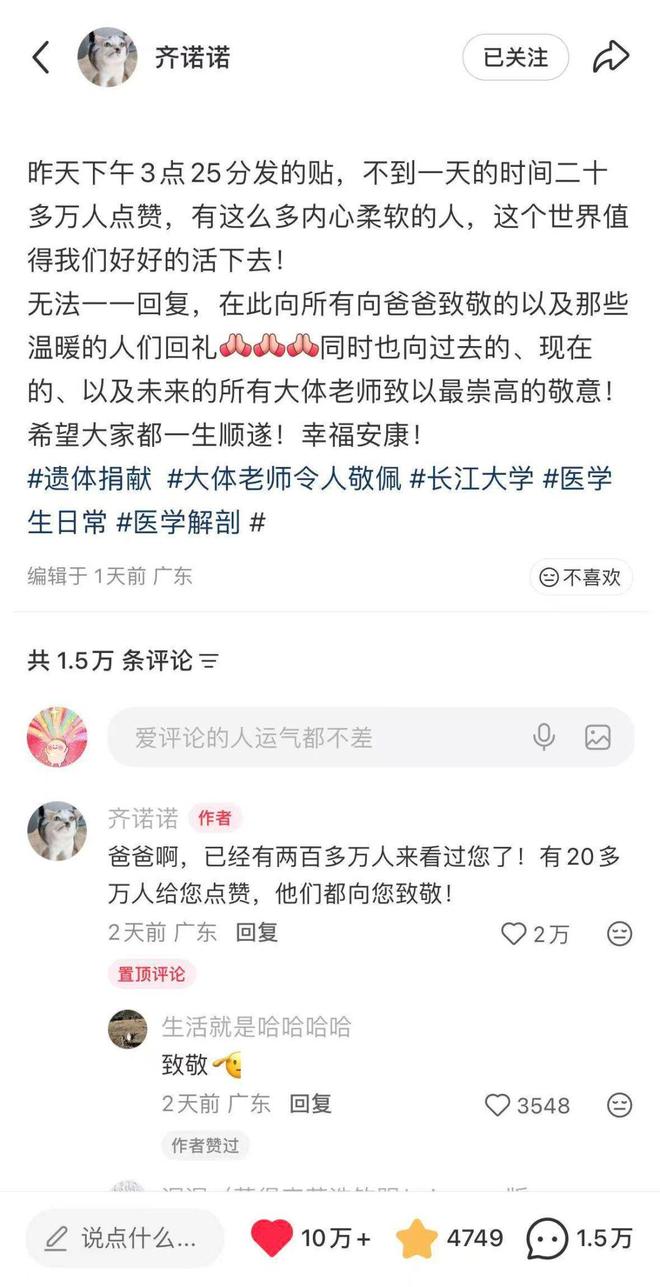Like the post with the heart icon
The image size is (660, 1287).
[271, 1238]
